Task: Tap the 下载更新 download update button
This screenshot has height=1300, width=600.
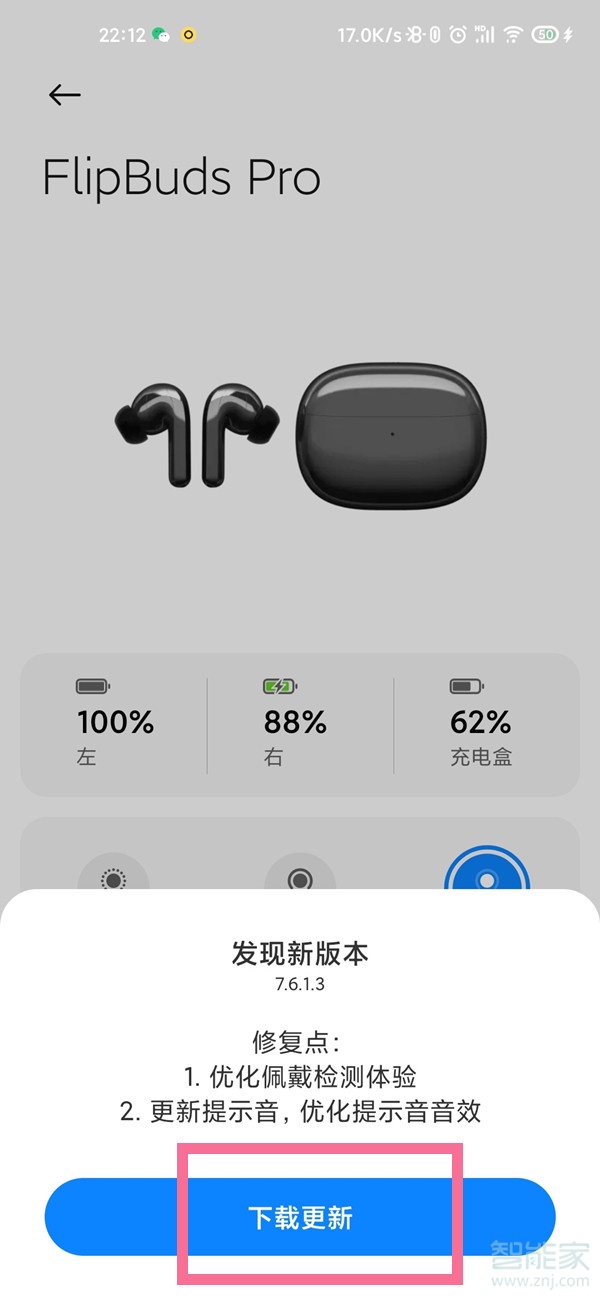Action: click(300, 1217)
